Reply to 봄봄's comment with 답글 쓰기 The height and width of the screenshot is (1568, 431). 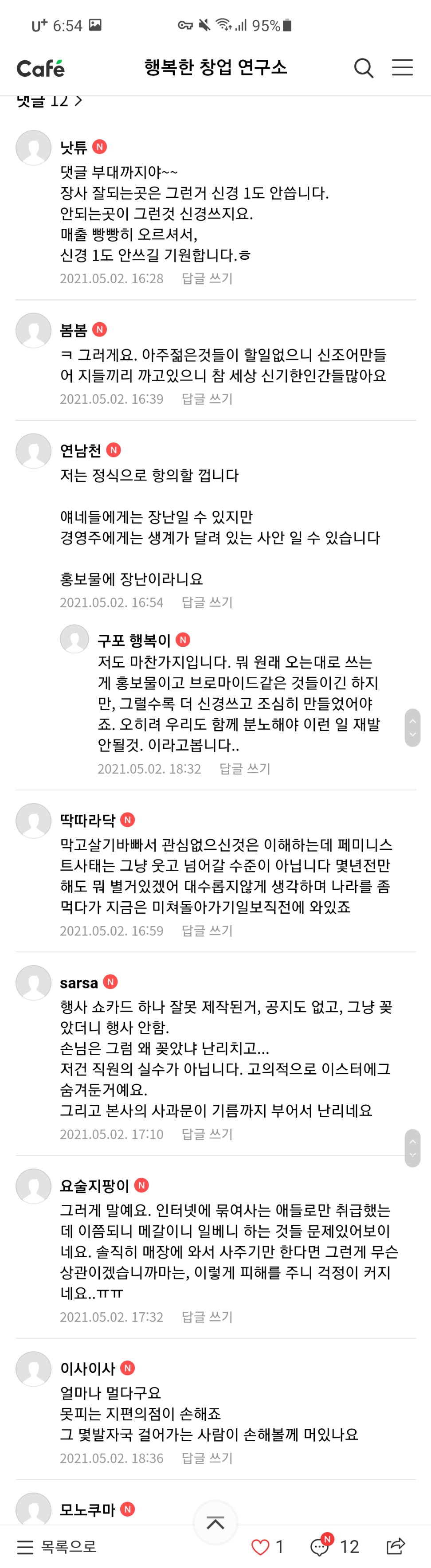(x=207, y=399)
